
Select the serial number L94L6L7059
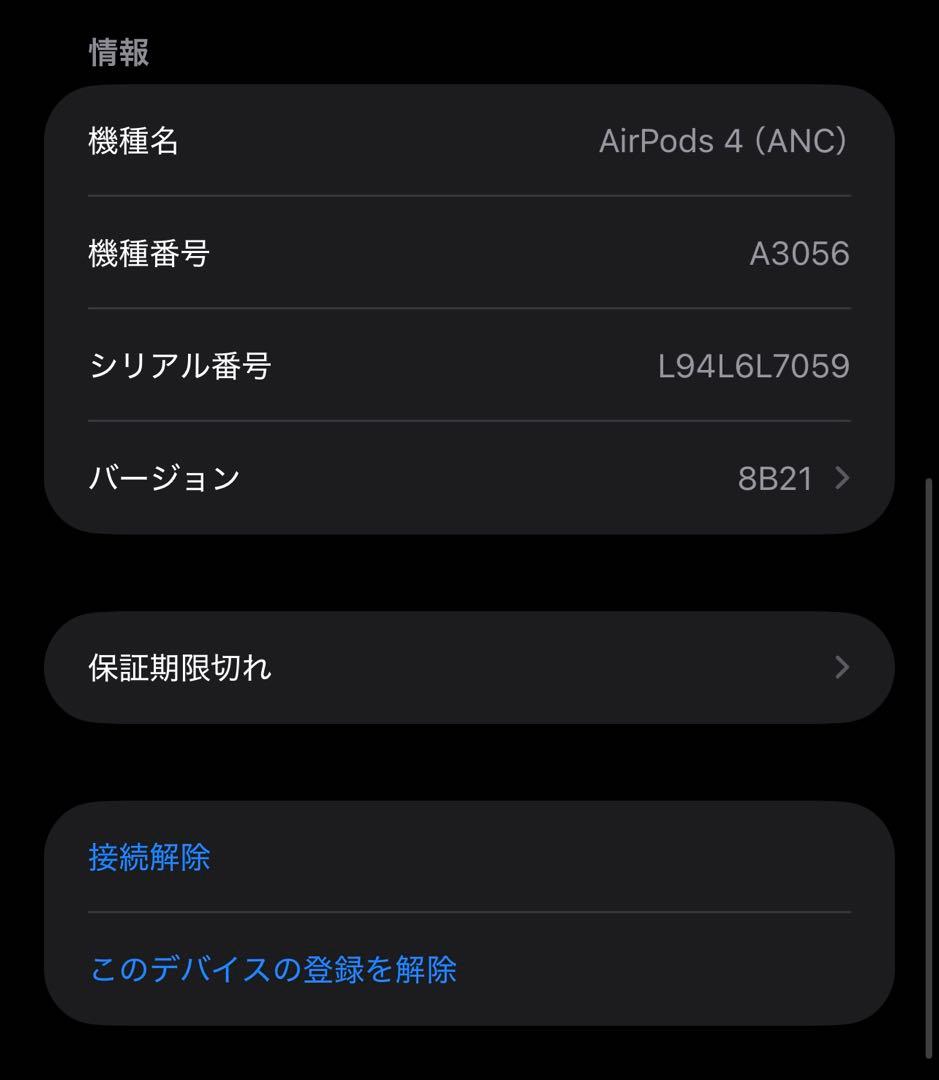(x=753, y=366)
